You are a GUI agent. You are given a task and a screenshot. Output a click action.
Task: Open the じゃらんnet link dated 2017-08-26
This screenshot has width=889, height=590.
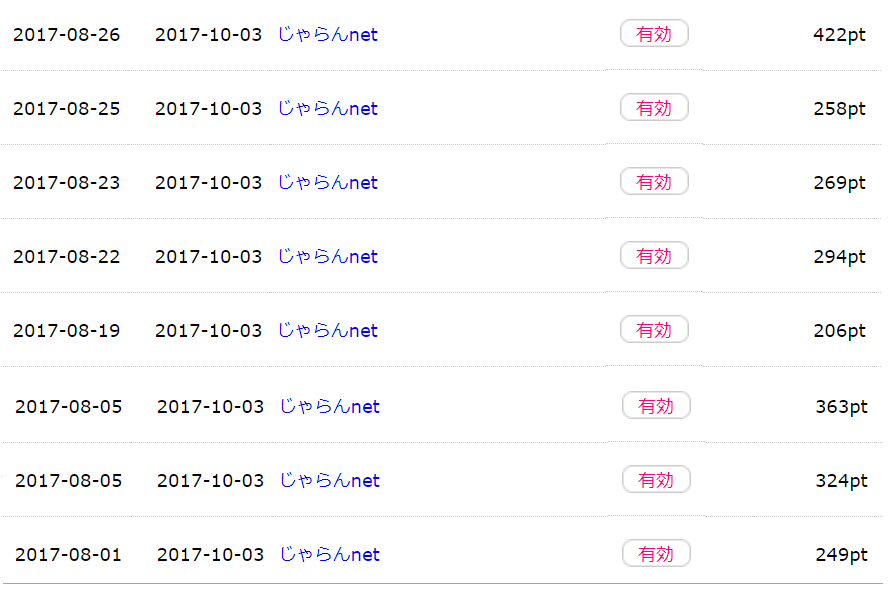click(328, 35)
